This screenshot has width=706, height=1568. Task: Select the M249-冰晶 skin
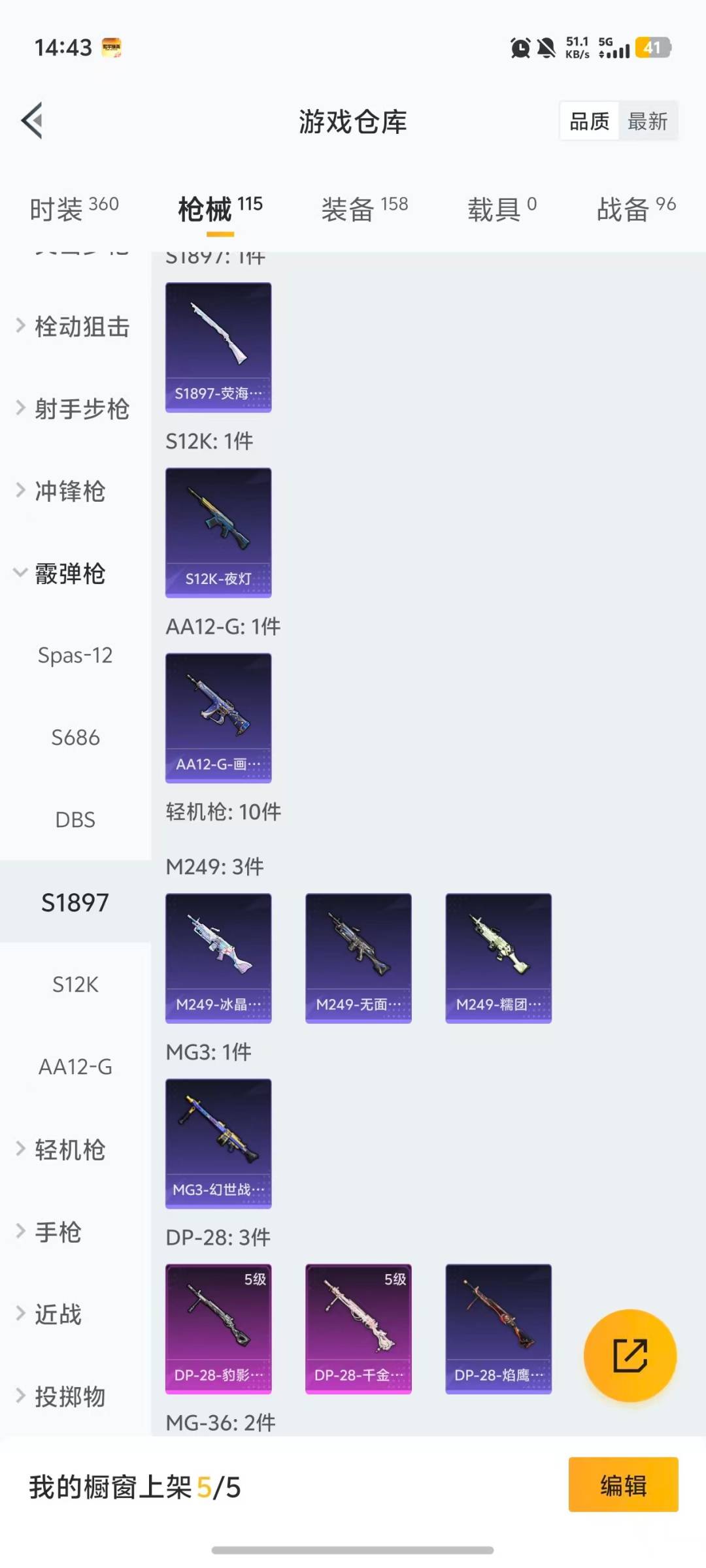tap(218, 957)
